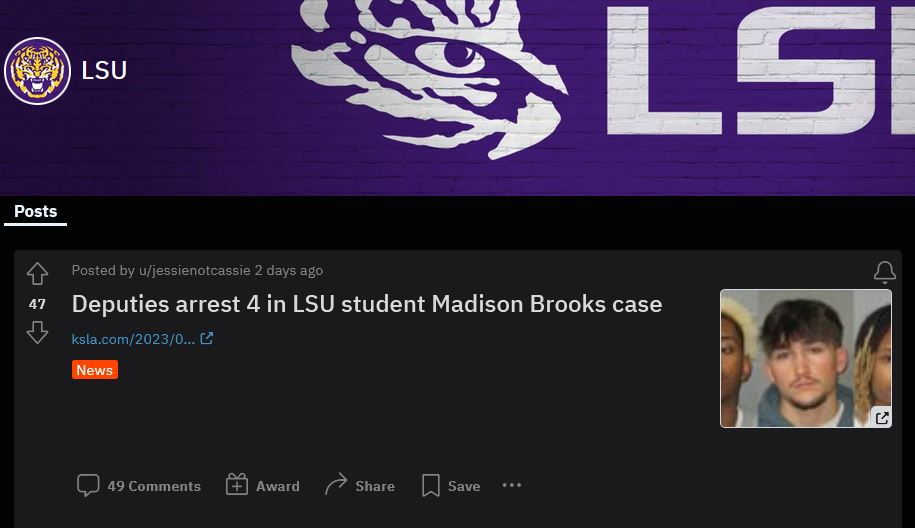Save this post
The width and height of the screenshot is (915, 528).
click(451, 486)
